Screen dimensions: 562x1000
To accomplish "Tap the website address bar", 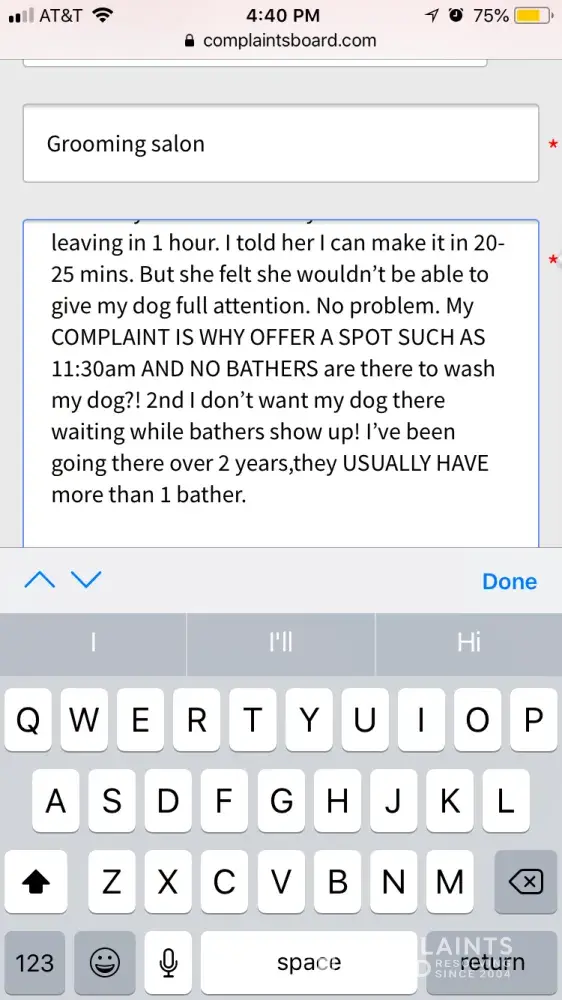I will pos(281,40).
